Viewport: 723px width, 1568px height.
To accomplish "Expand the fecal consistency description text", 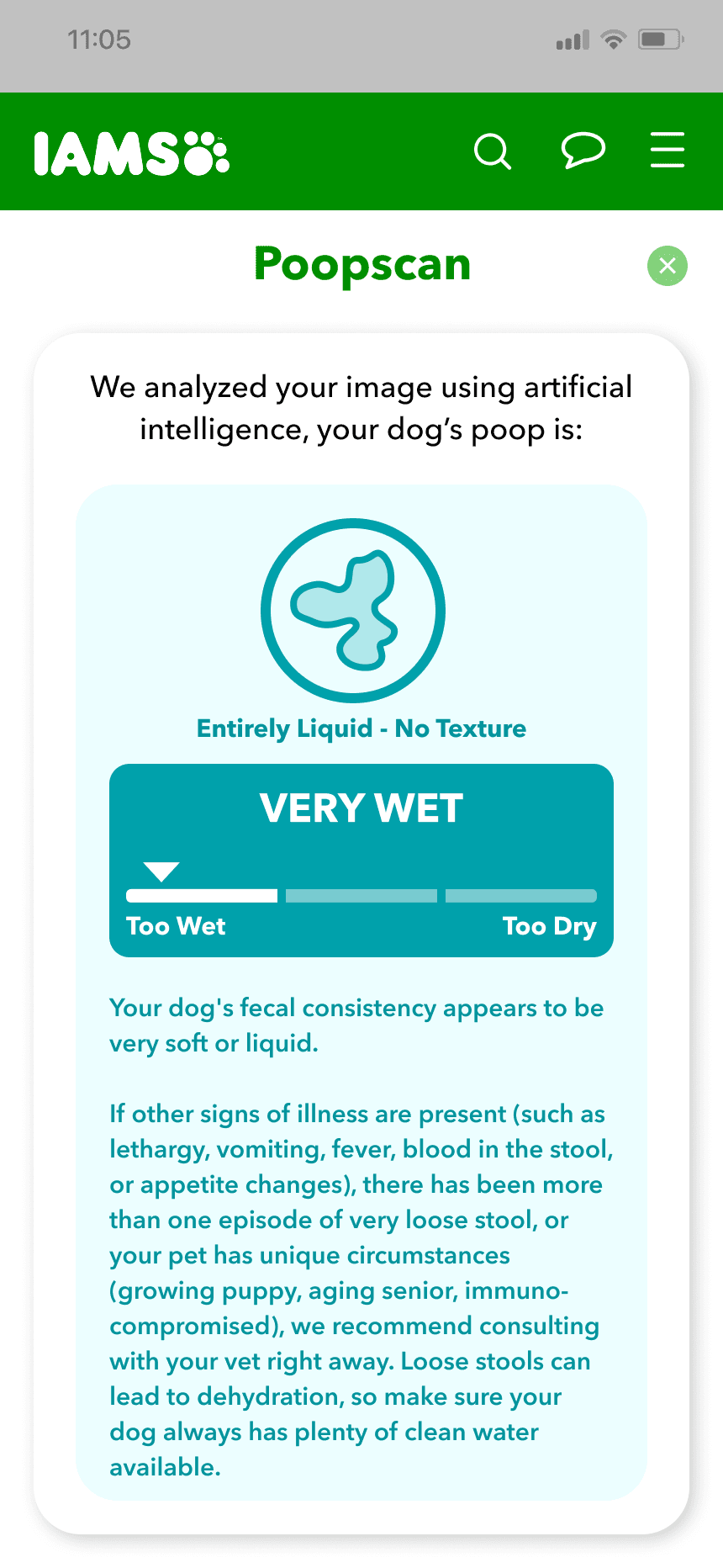I will [x=356, y=1025].
